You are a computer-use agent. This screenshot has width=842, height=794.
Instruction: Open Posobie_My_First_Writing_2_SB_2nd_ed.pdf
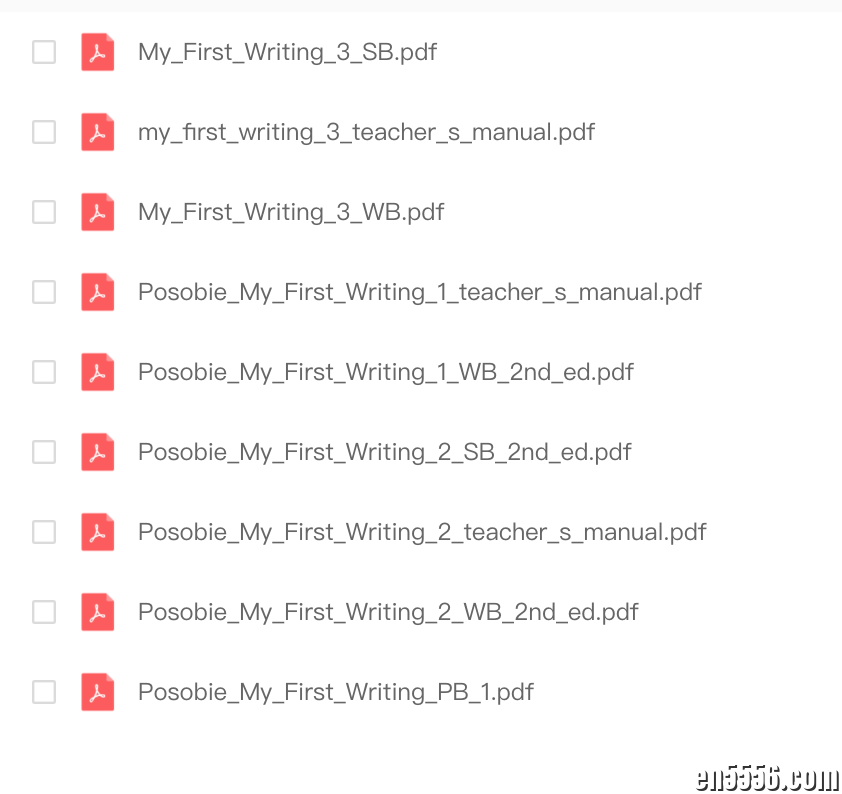pyautogui.click(x=384, y=452)
